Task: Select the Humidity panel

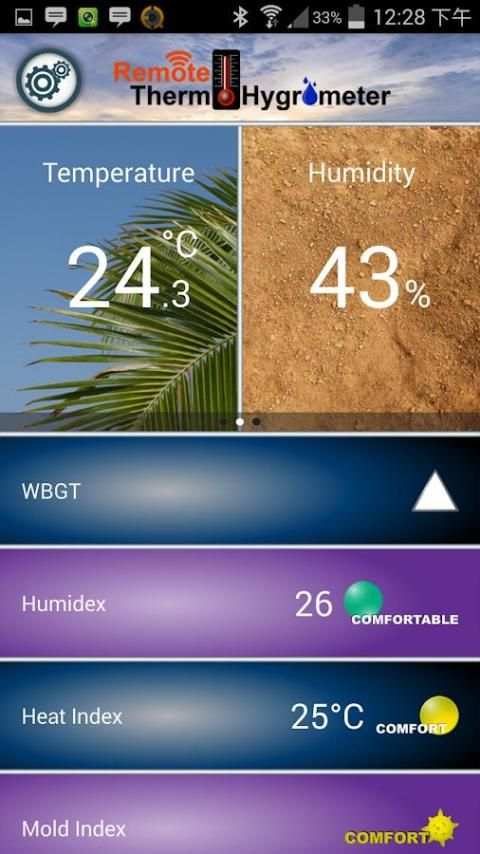Action: pyautogui.click(x=361, y=278)
